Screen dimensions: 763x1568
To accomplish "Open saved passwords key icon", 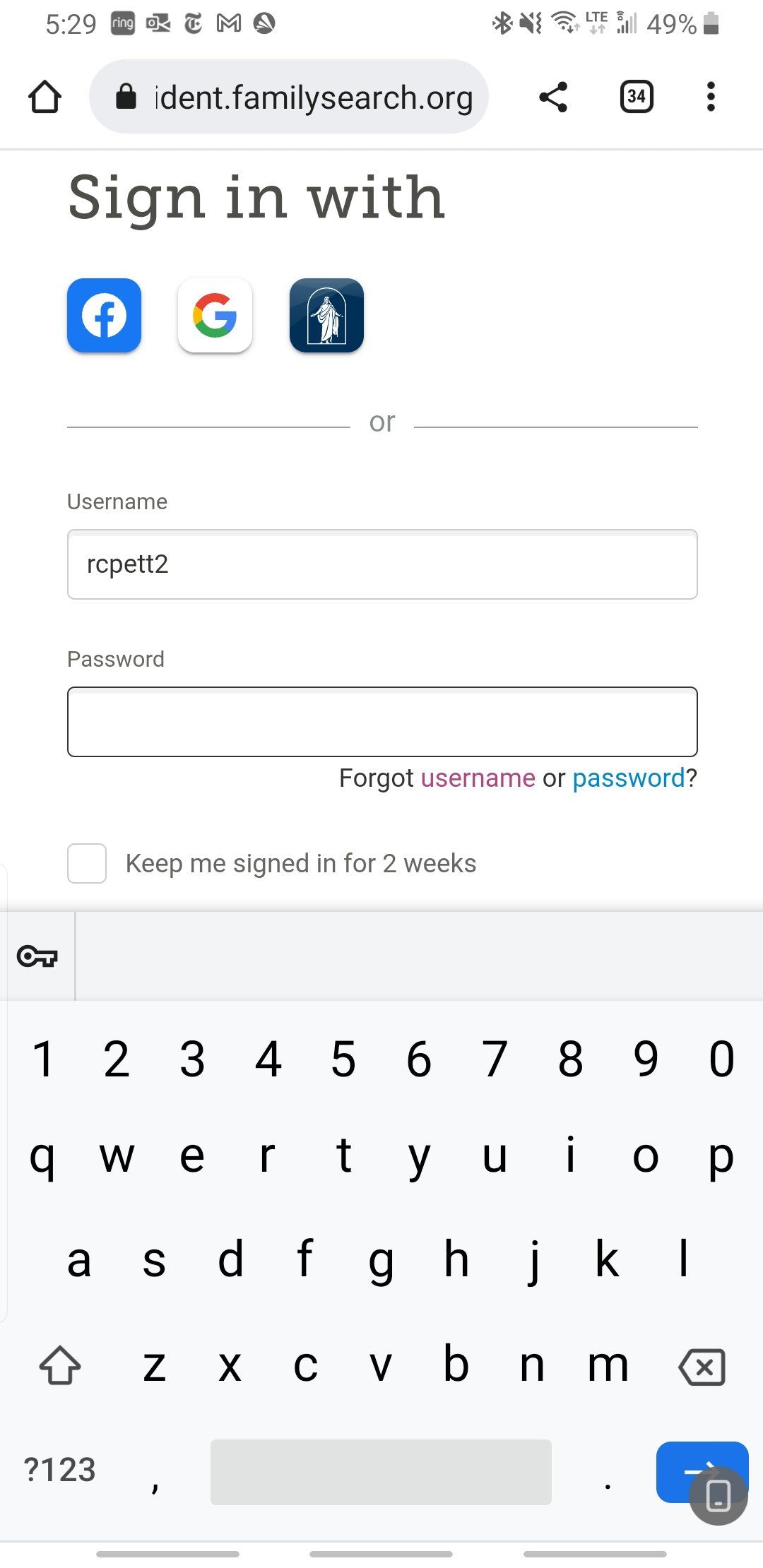I will (x=37, y=956).
